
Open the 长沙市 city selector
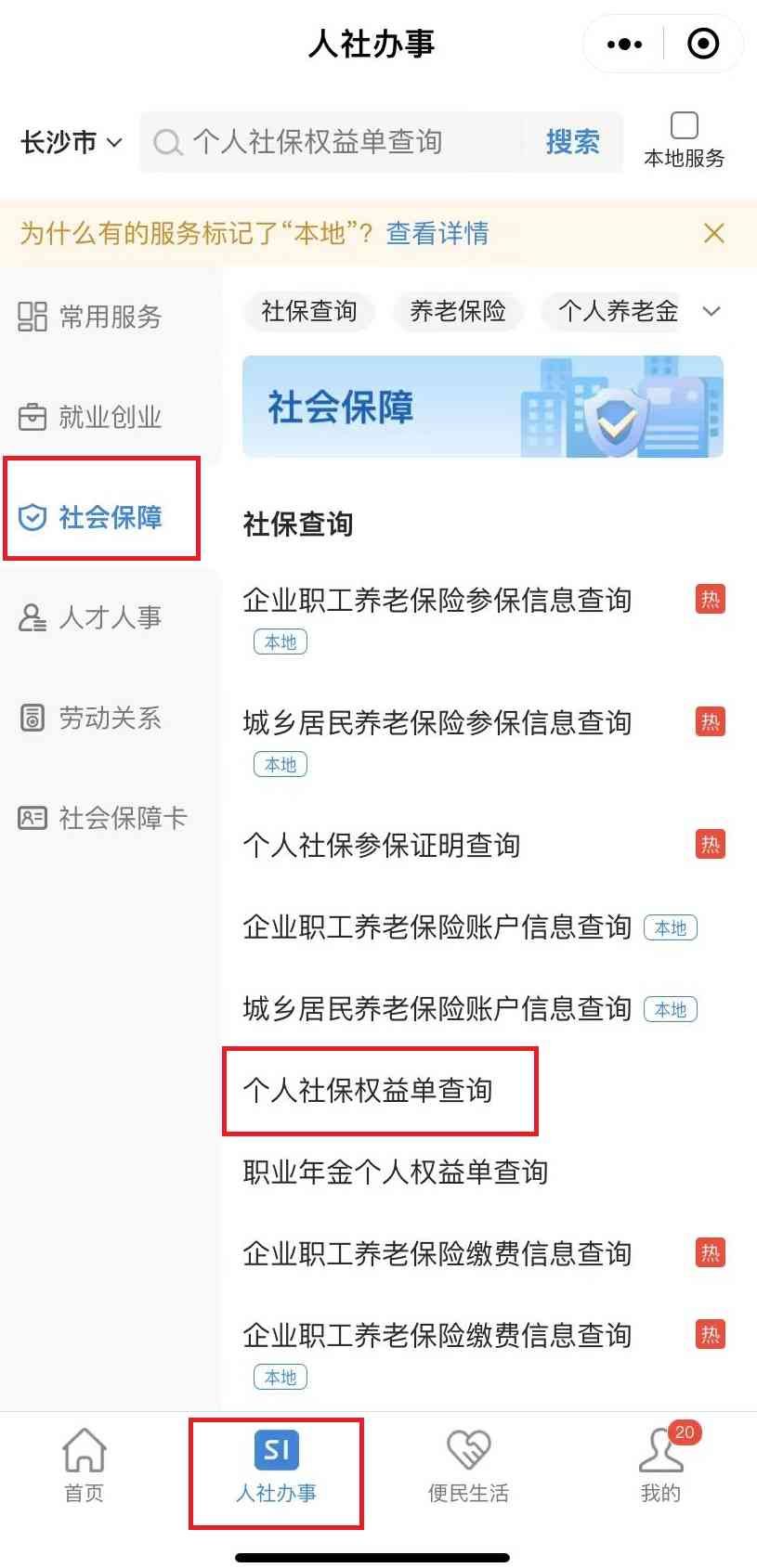pos(72,142)
